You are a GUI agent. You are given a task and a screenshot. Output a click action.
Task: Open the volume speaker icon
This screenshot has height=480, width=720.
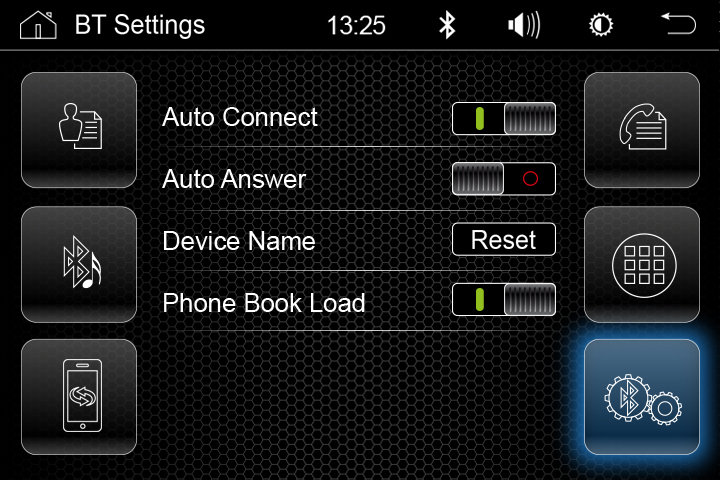[523, 25]
